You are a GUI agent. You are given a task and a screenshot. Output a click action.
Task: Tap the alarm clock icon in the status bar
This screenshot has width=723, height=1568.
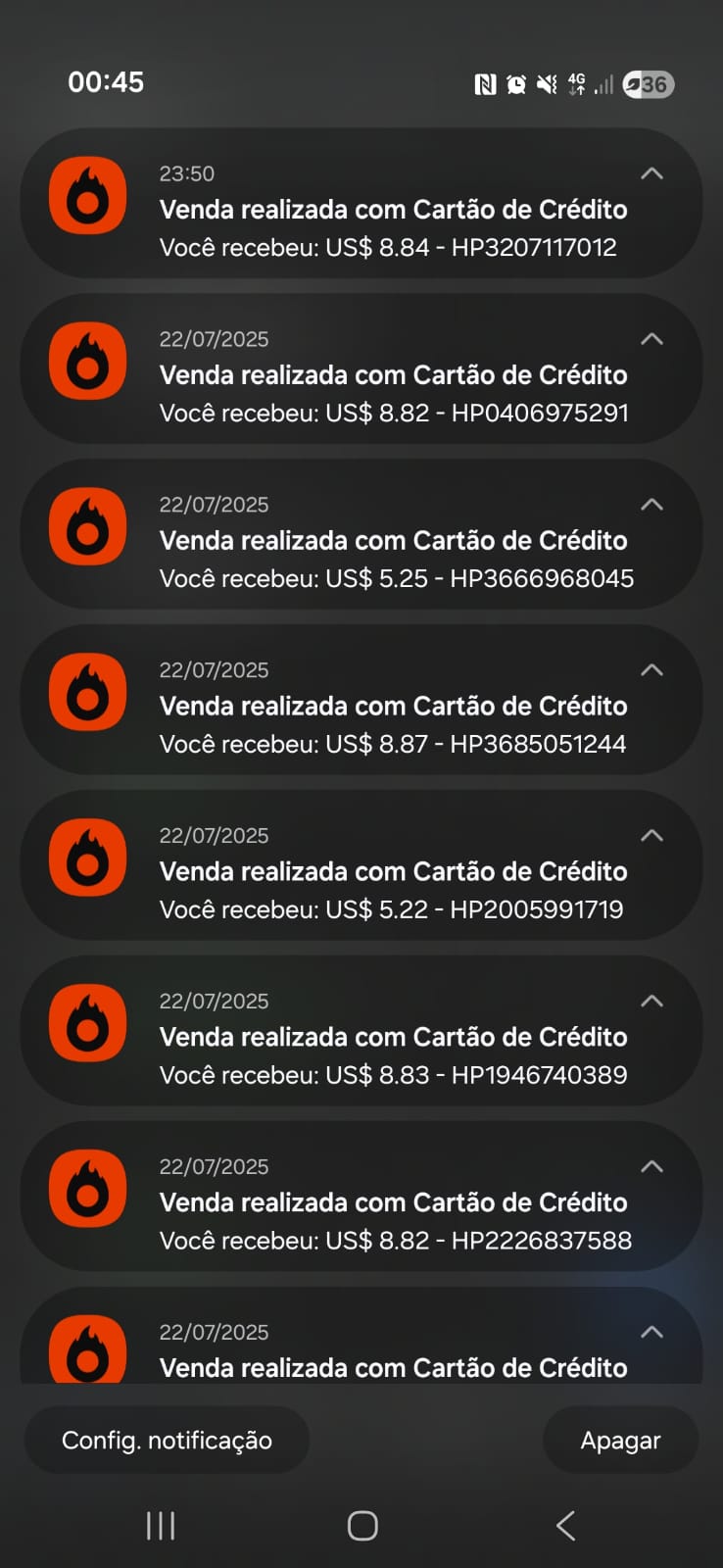516,84
